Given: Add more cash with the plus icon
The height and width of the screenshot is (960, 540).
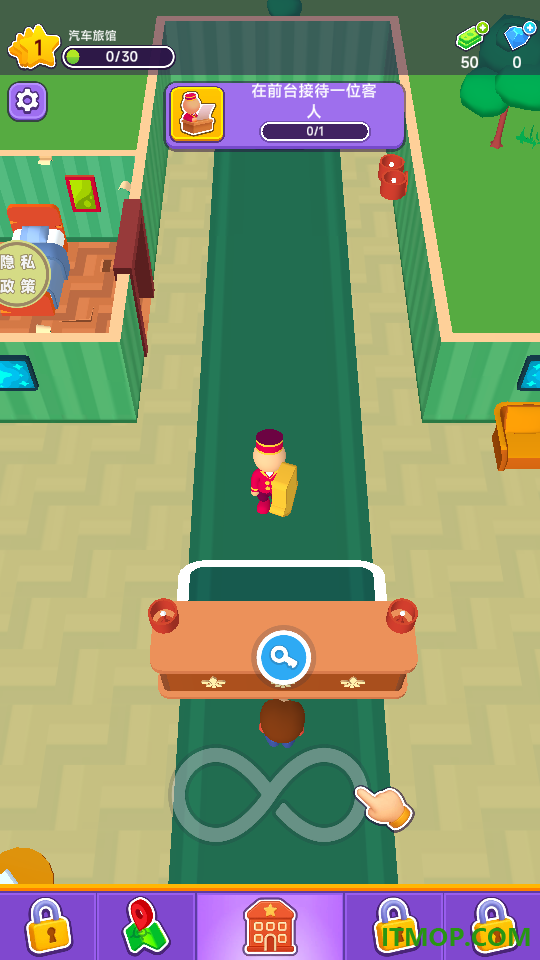Looking at the screenshot, I should [482, 28].
